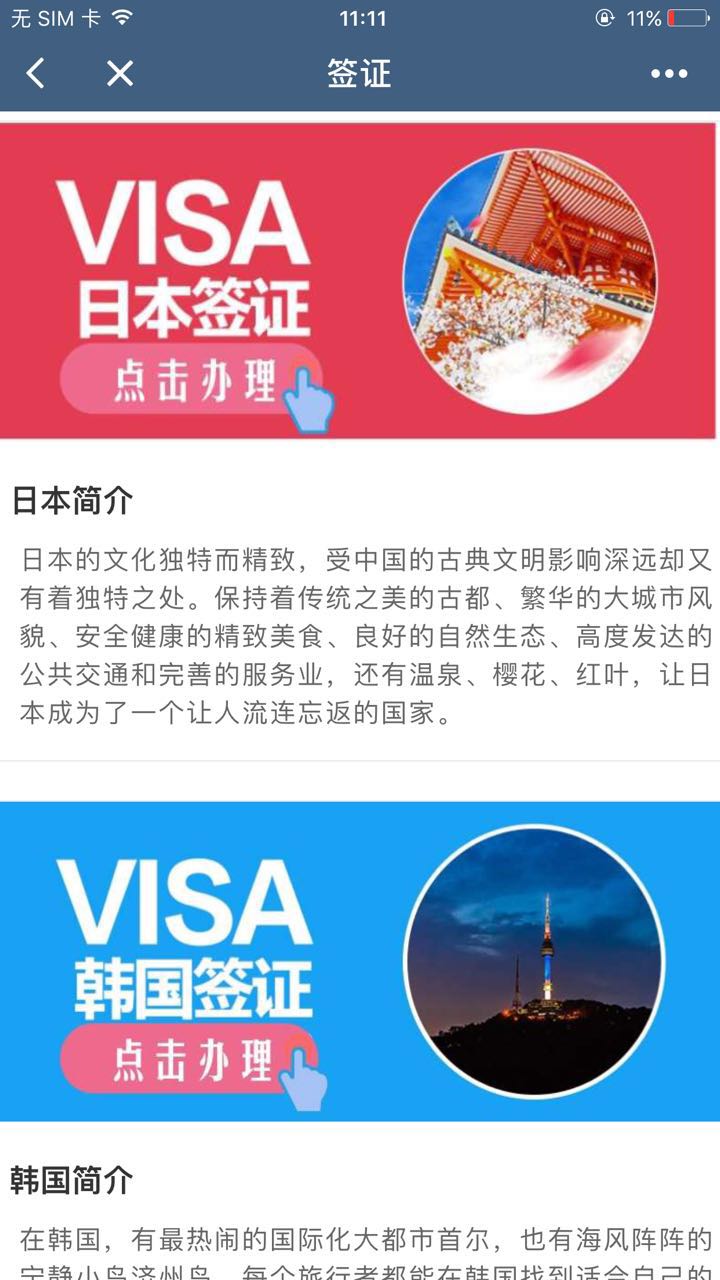Go back to the previous page
Image resolution: width=720 pixels, height=1280 pixels.
[36, 73]
